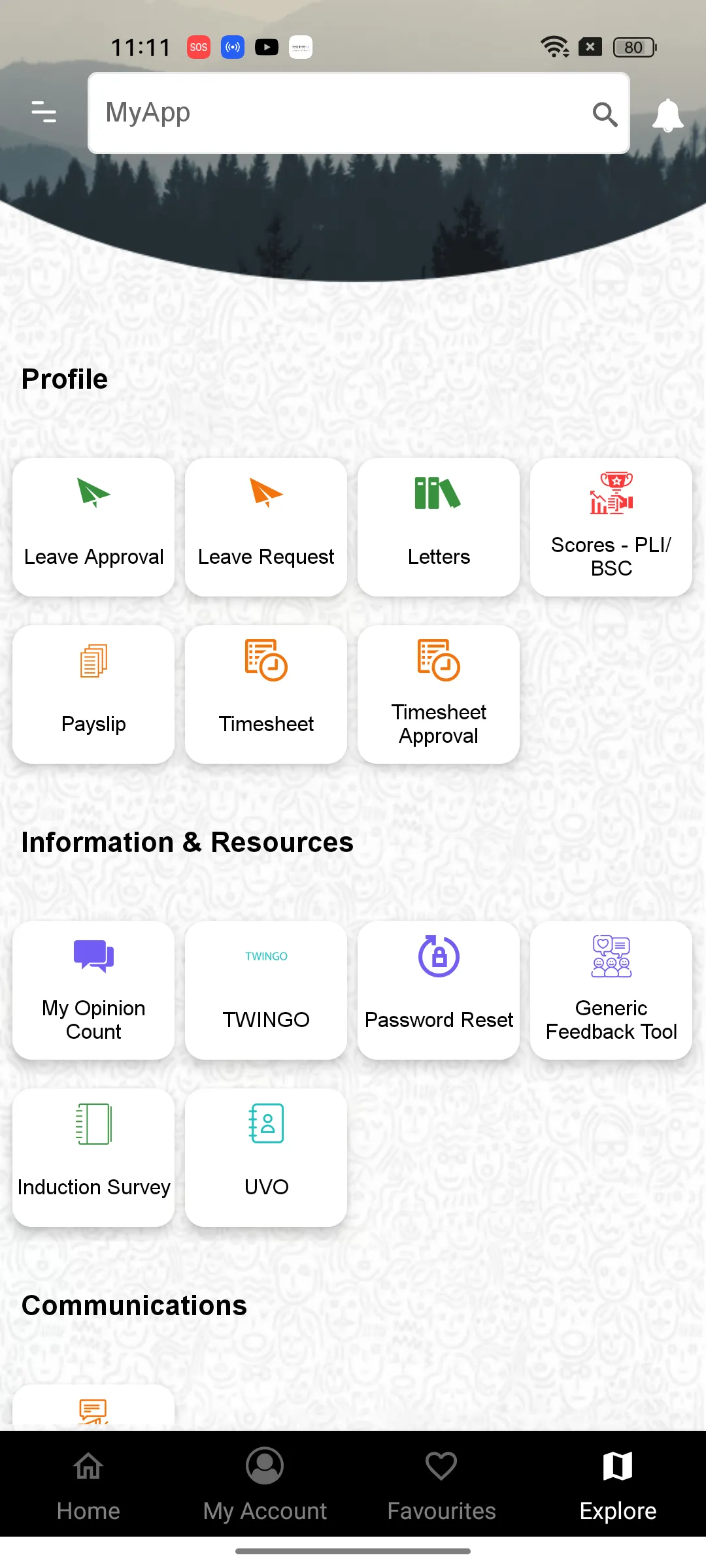This screenshot has width=706, height=1568.
Task: Go to My Account tab
Action: pos(265,1484)
